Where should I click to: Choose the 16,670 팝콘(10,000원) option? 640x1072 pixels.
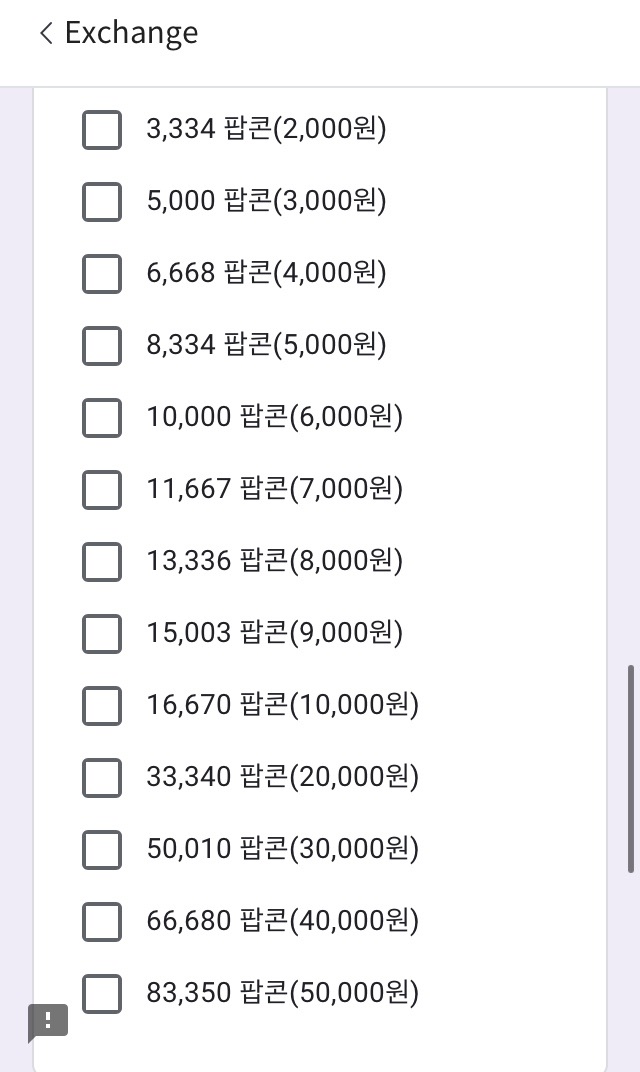click(102, 706)
